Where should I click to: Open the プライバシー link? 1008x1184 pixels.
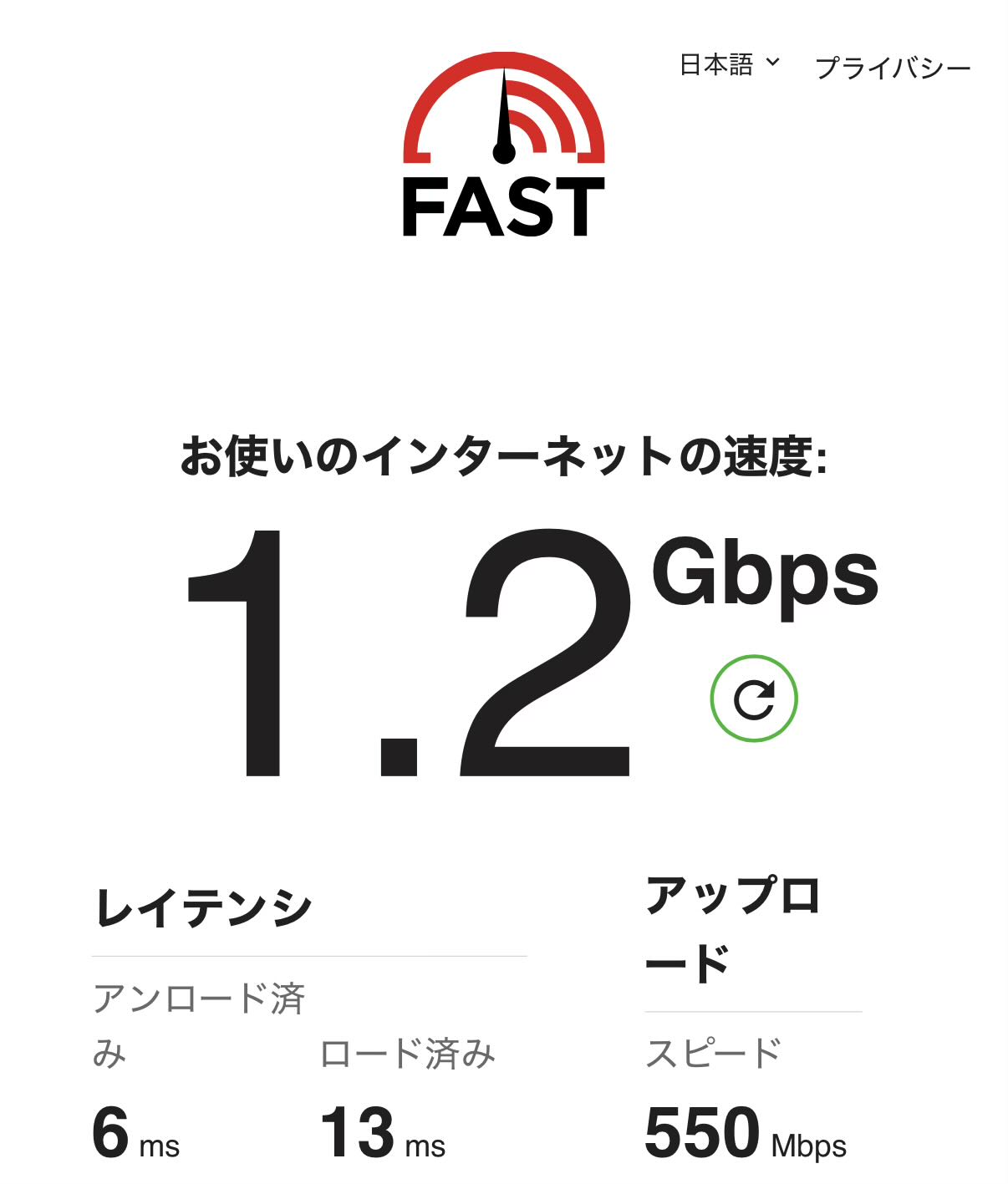(x=892, y=68)
